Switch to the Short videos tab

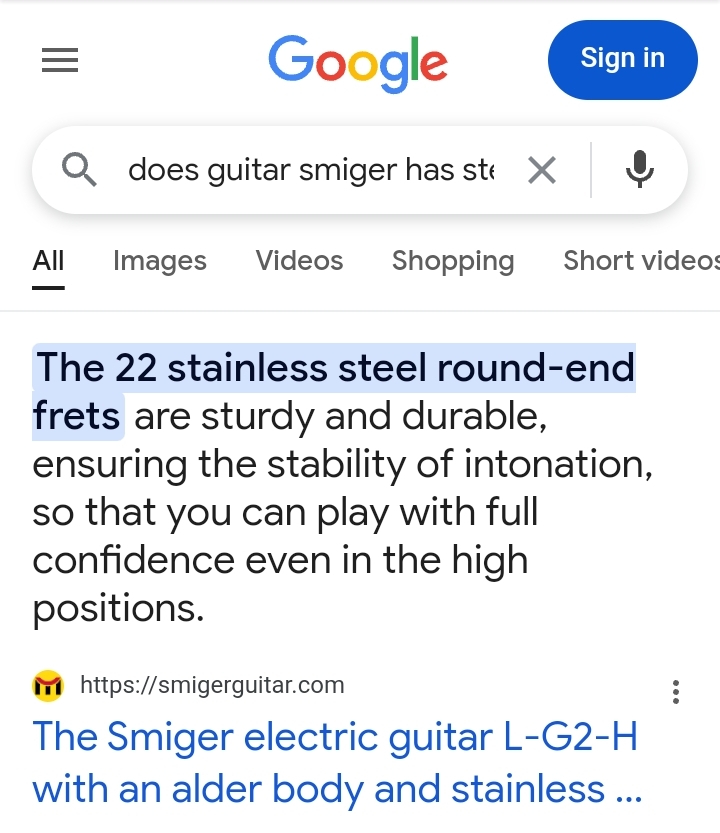(x=640, y=261)
